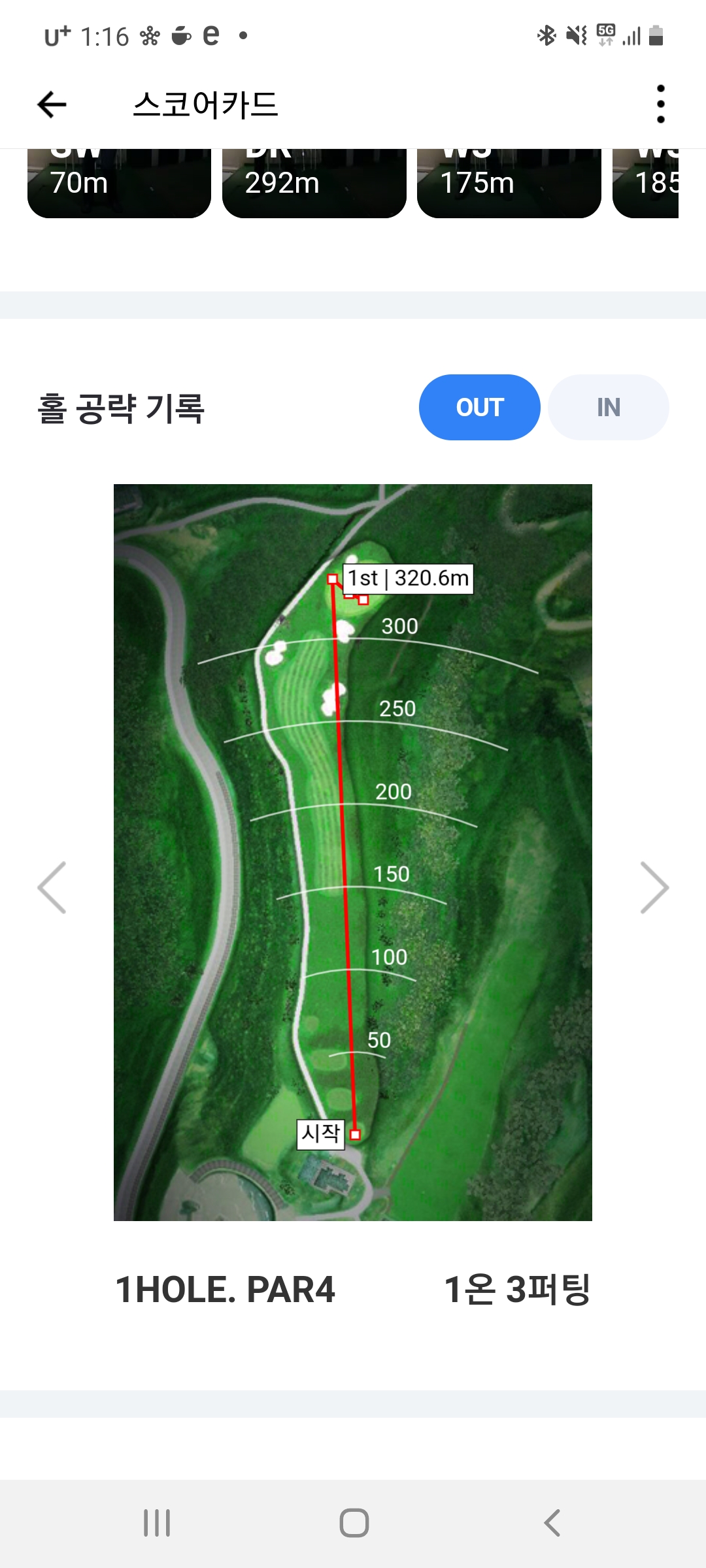Open the three-dot overflow menu
Viewport: 706px width, 1568px height.
(660, 105)
